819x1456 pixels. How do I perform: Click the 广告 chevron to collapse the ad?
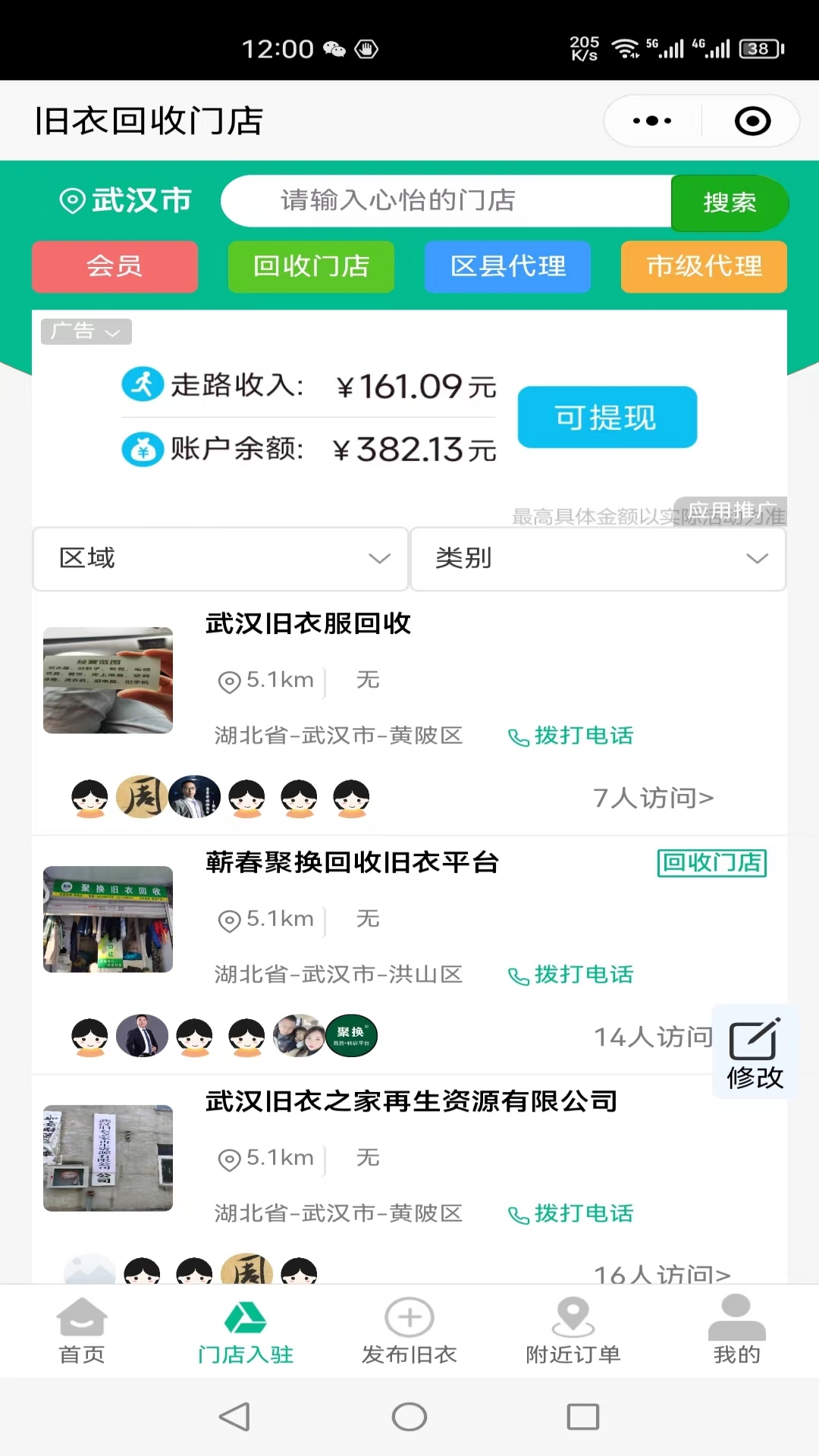coord(112,331)
